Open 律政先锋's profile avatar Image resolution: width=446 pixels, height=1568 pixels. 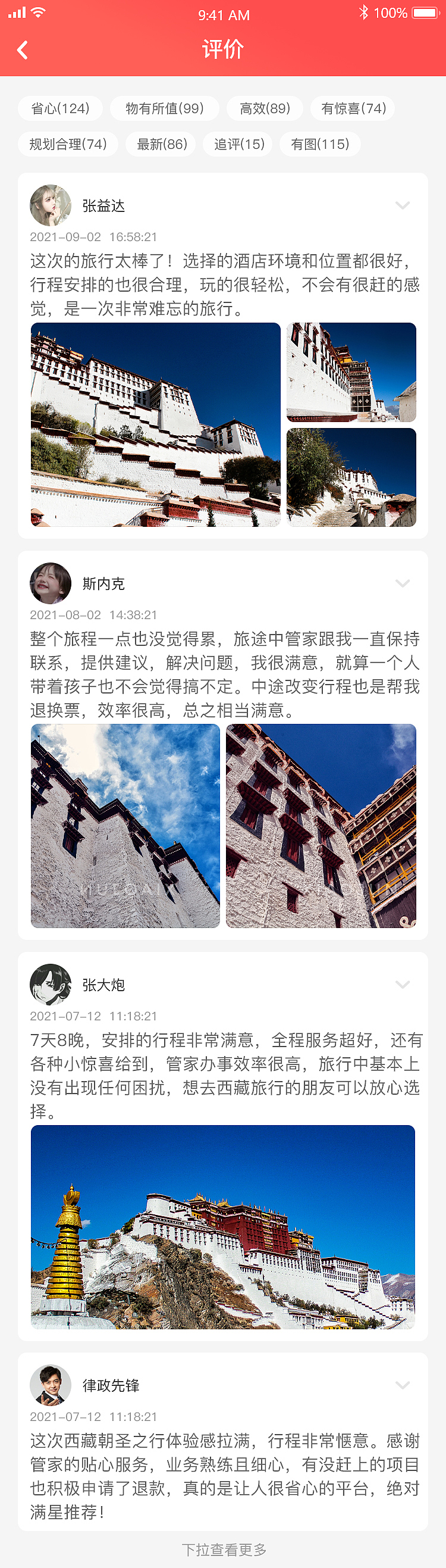[51, 1385]
